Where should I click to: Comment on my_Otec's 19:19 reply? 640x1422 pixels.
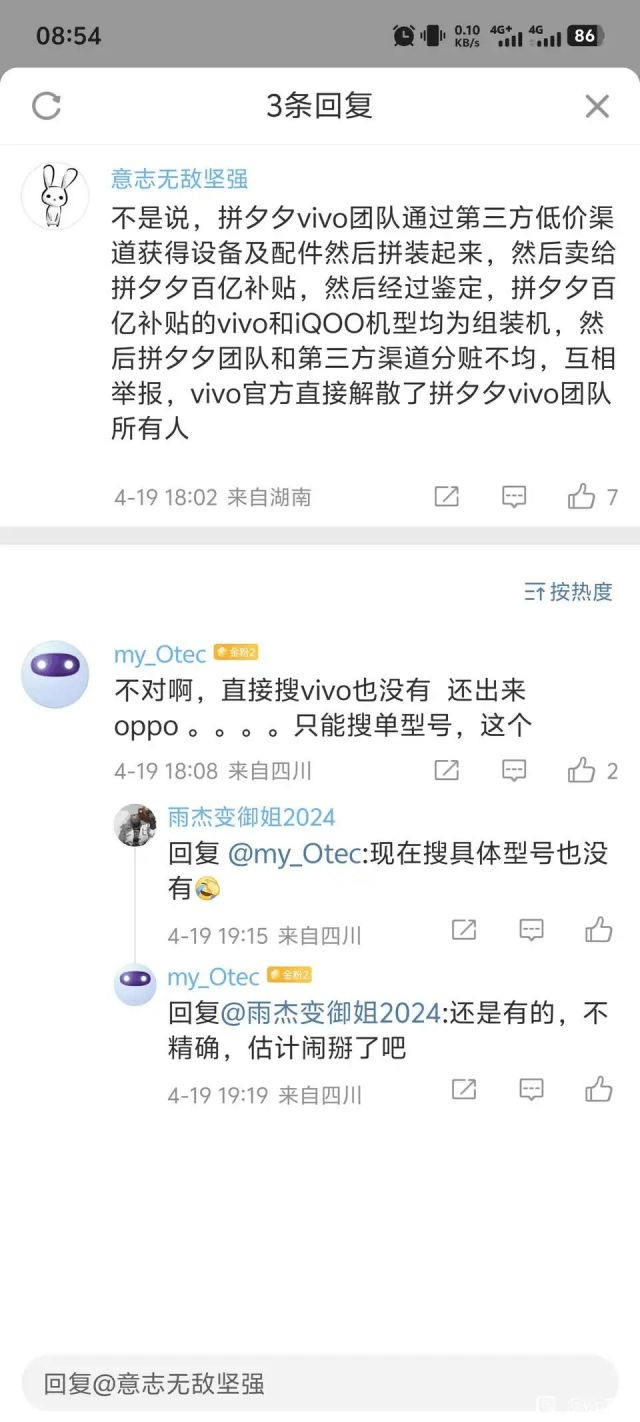tap(532, 1089)
